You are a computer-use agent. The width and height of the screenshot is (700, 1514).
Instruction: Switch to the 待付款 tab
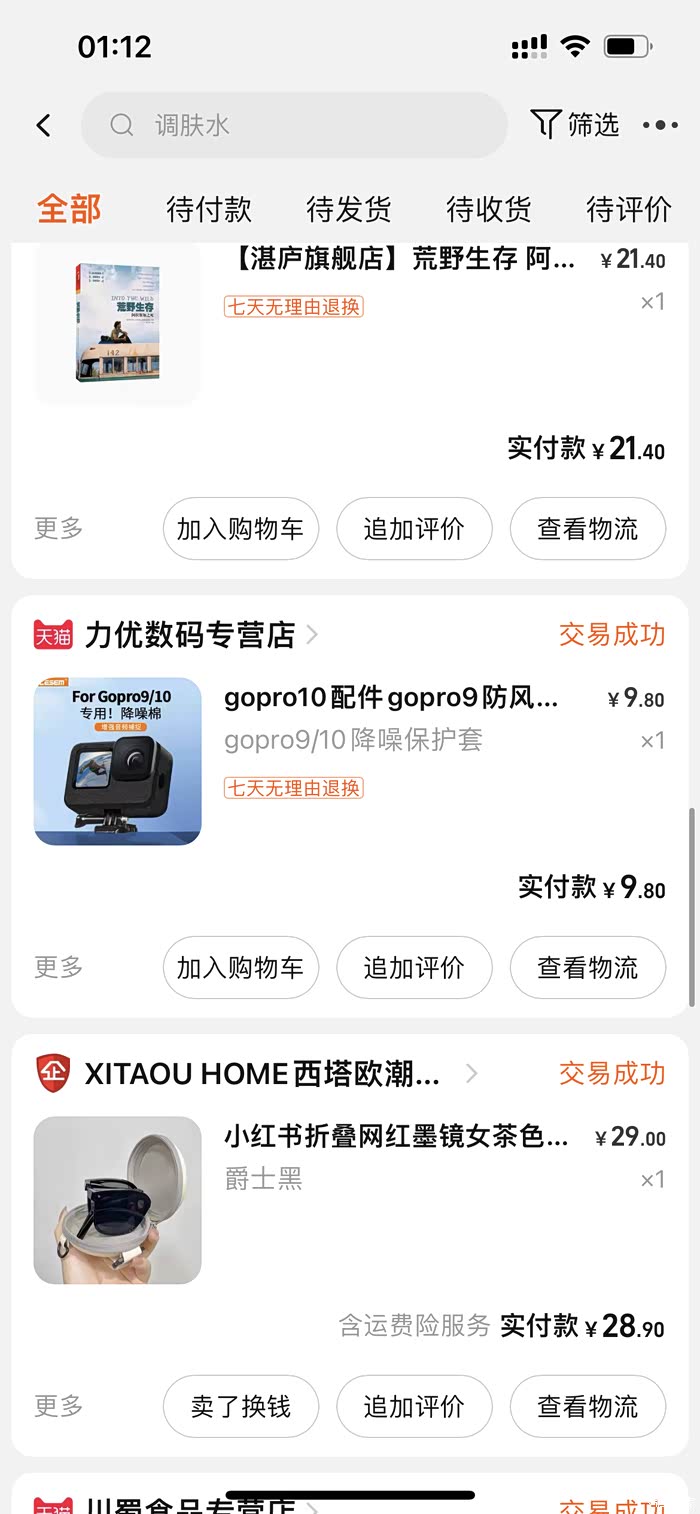tap(209, 209)
